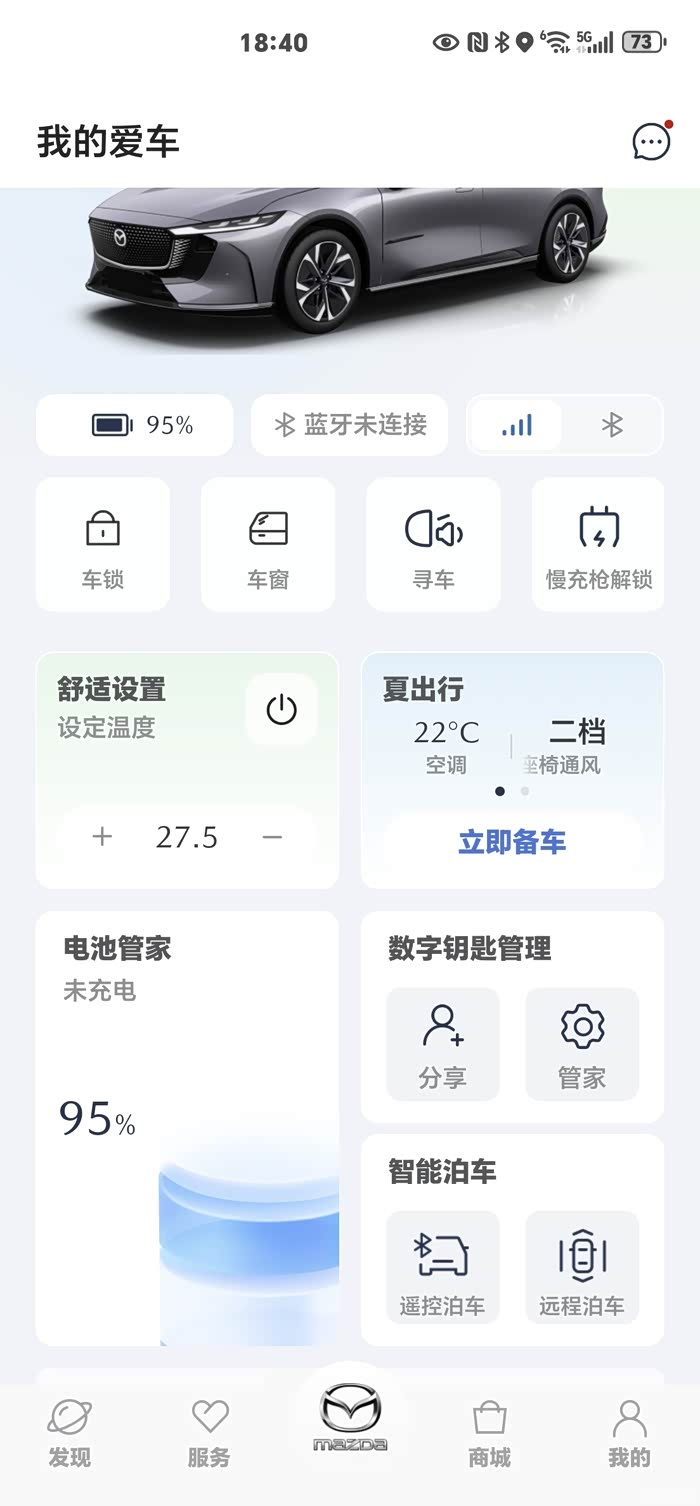Screen dimensions: 700x1506
Task: Tap the 蓝牙未连接 Bluetooth status chip
Action: [350, 425]
